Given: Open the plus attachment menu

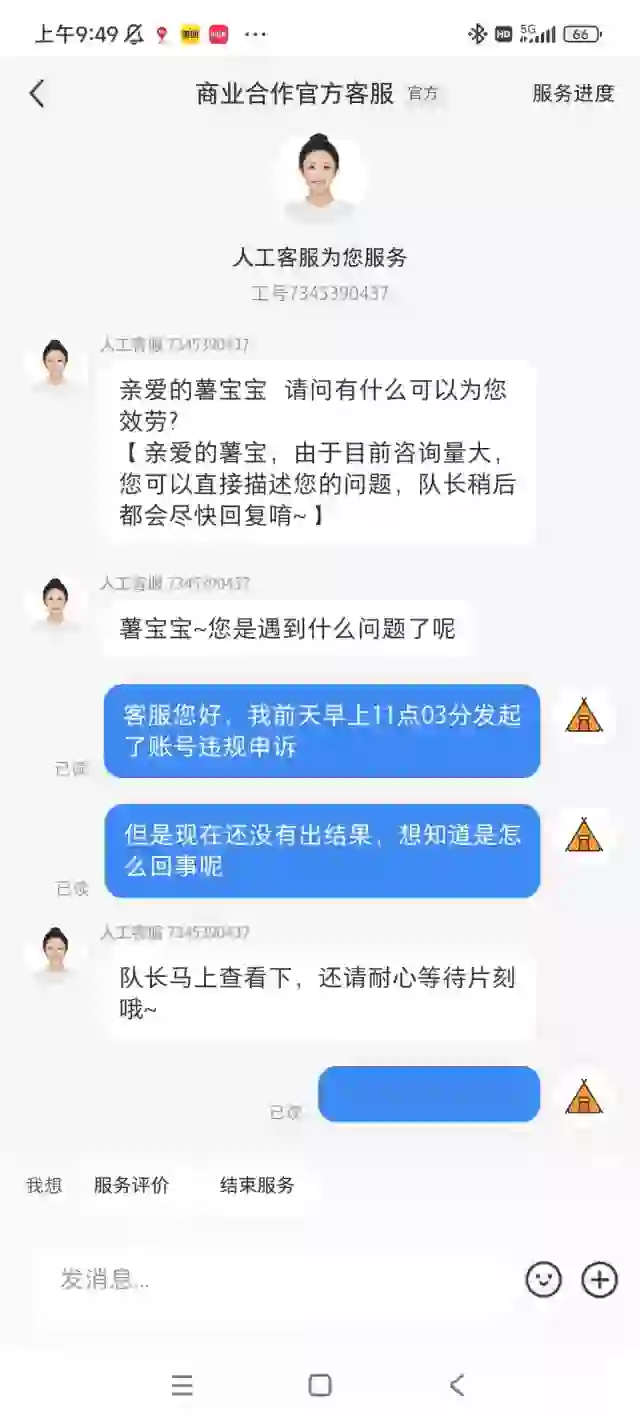Looking at the screenshot, I should tap(599, 1280).
